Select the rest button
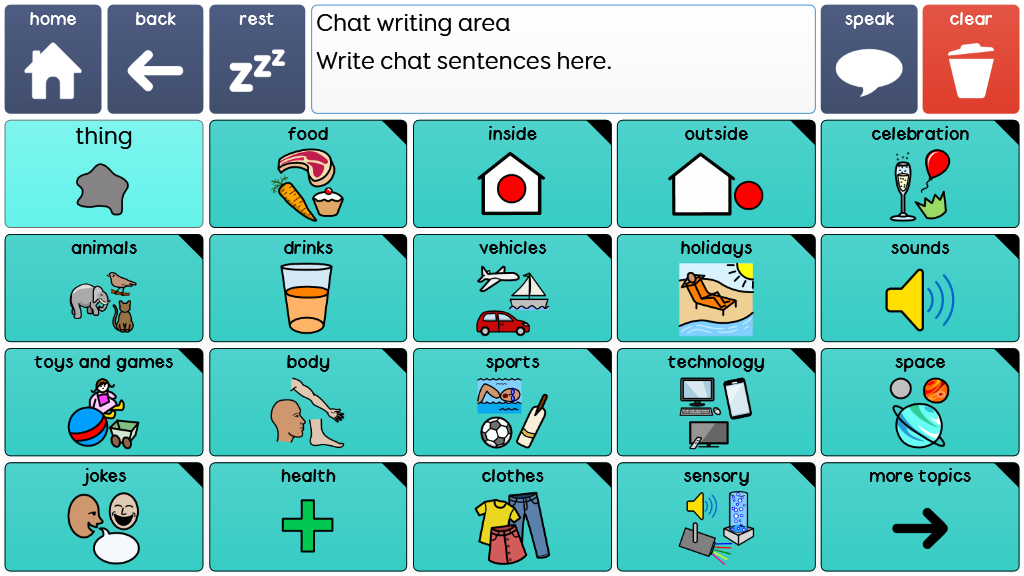Image resolution: width=1024 pixels, height=576 pixels. click(x=257, y=60)
